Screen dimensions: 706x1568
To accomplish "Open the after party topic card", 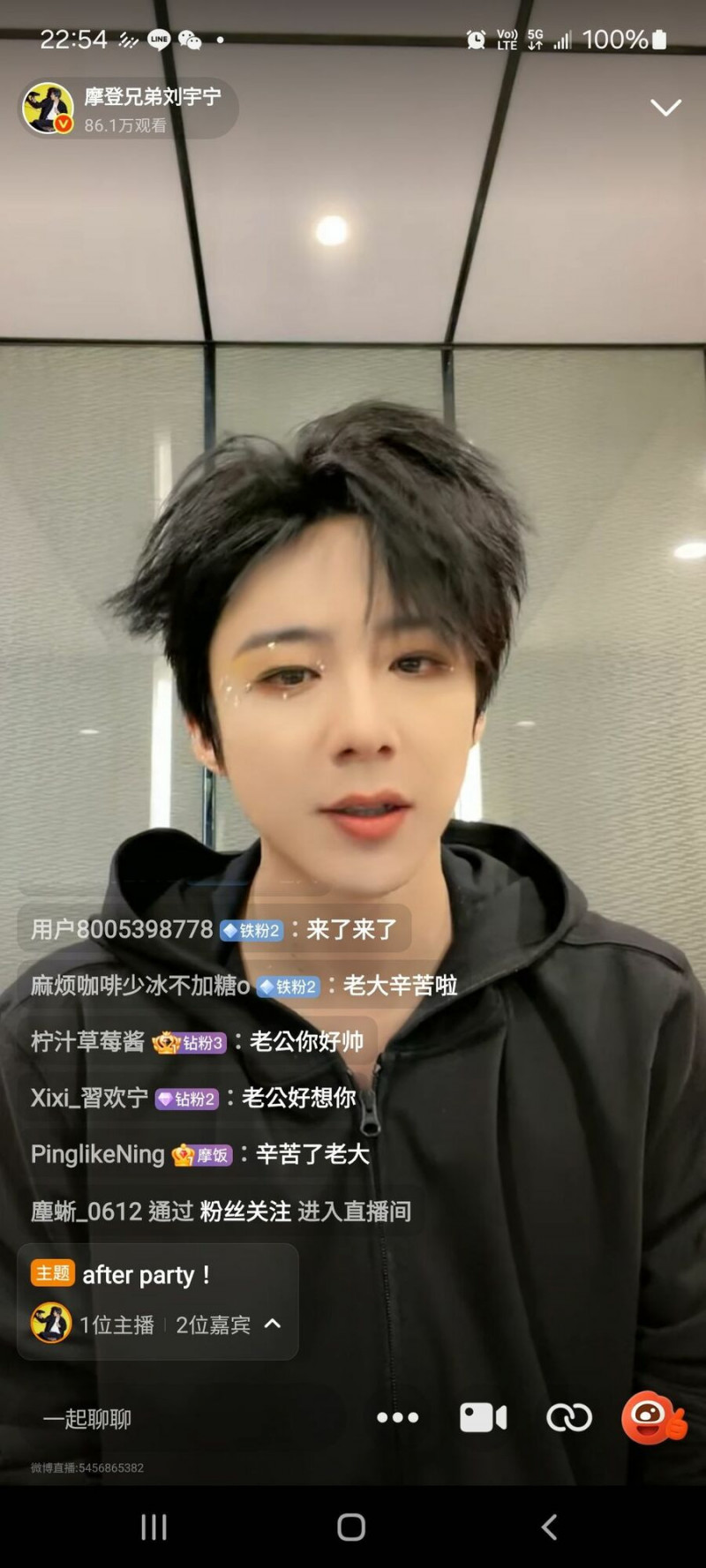I will (x=158, y=1302).
